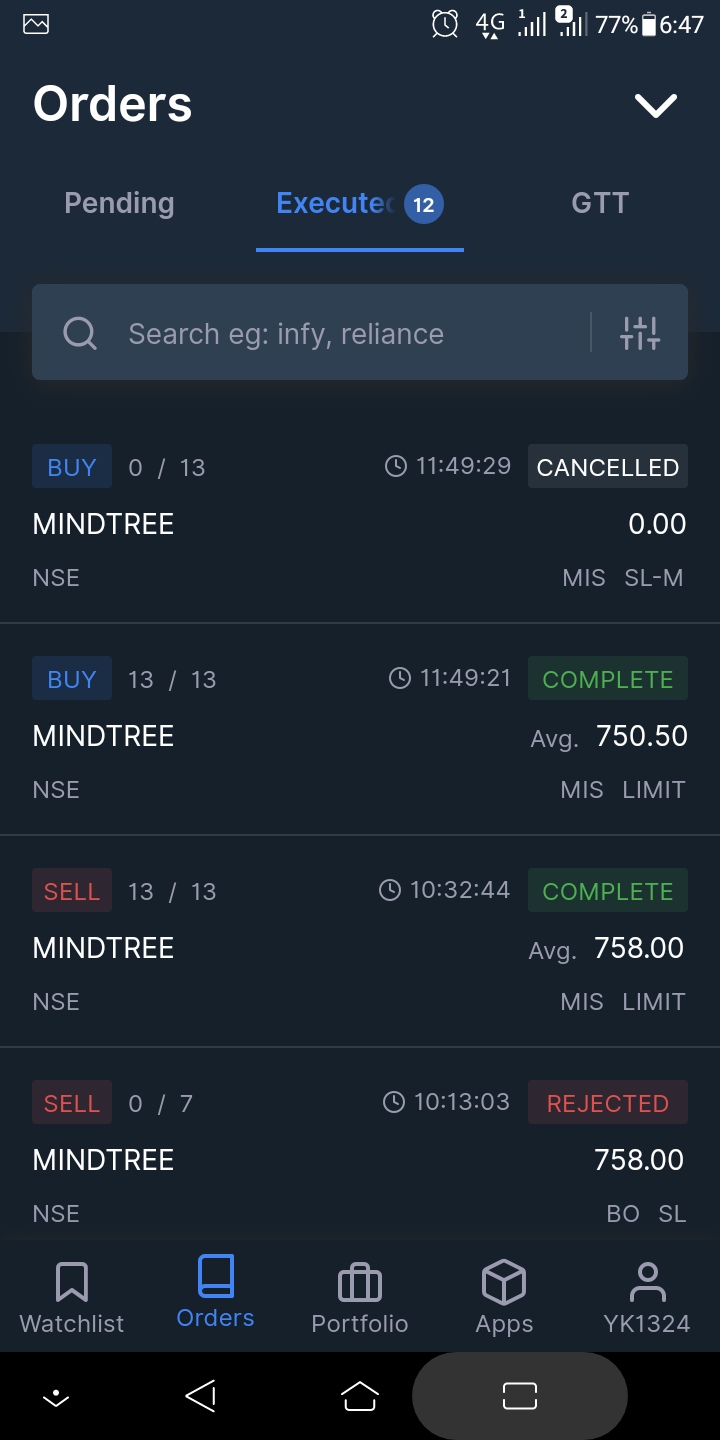Return to the home screen
The width and height of the screenshot is (720, 1440).
click(360, 1396)
